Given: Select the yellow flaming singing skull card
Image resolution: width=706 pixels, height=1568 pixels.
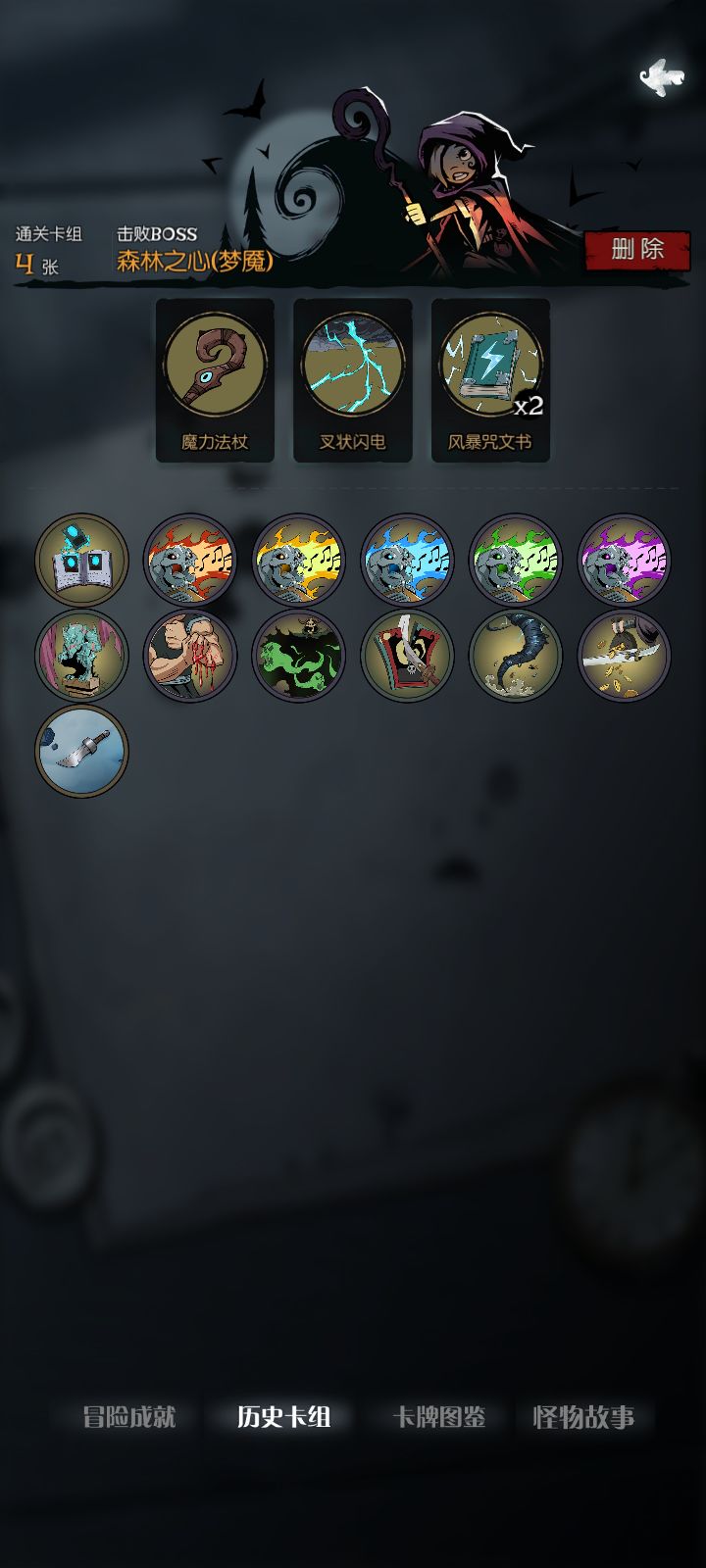Looking at the screenshot, I should (x=299, y=560).
